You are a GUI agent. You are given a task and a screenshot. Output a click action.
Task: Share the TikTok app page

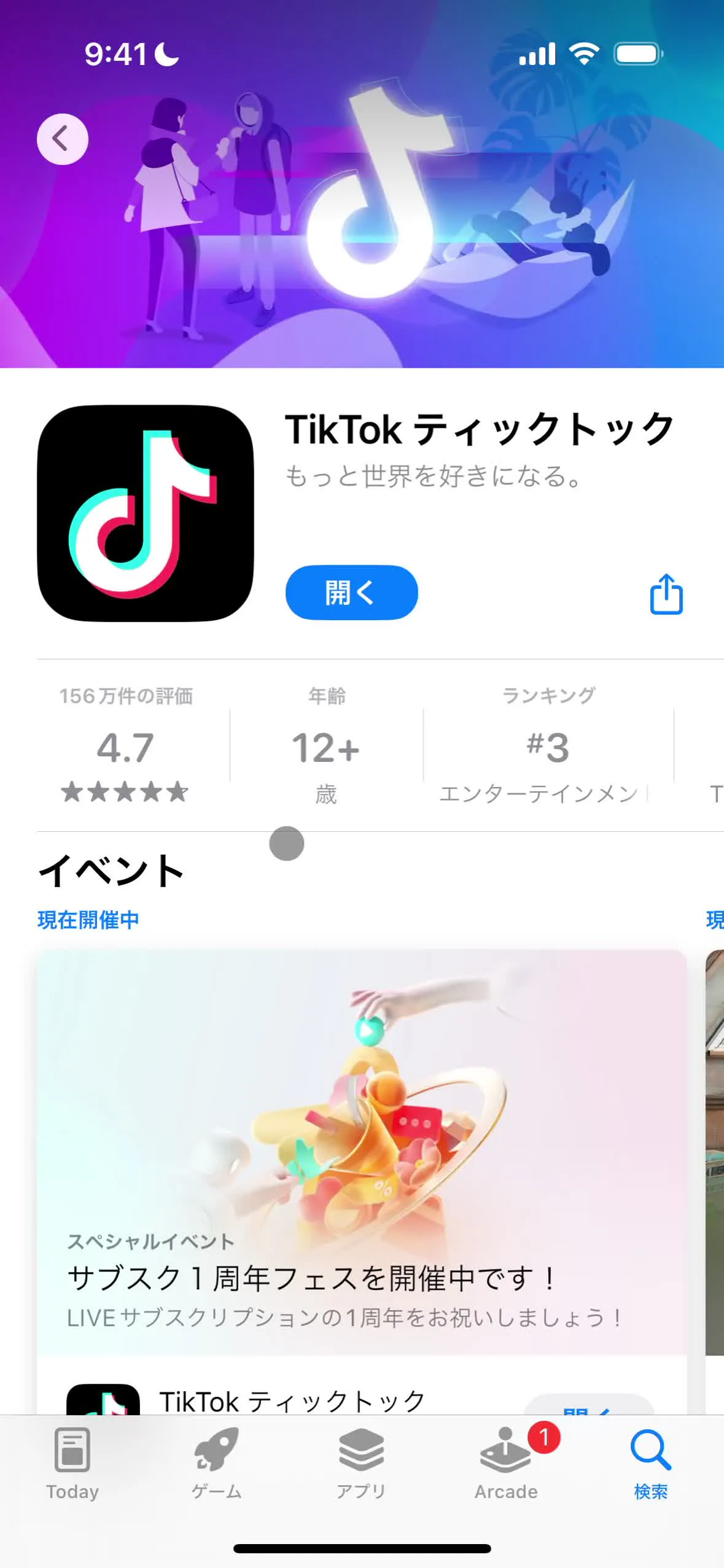pyautogui.click(x=666, y=594)
